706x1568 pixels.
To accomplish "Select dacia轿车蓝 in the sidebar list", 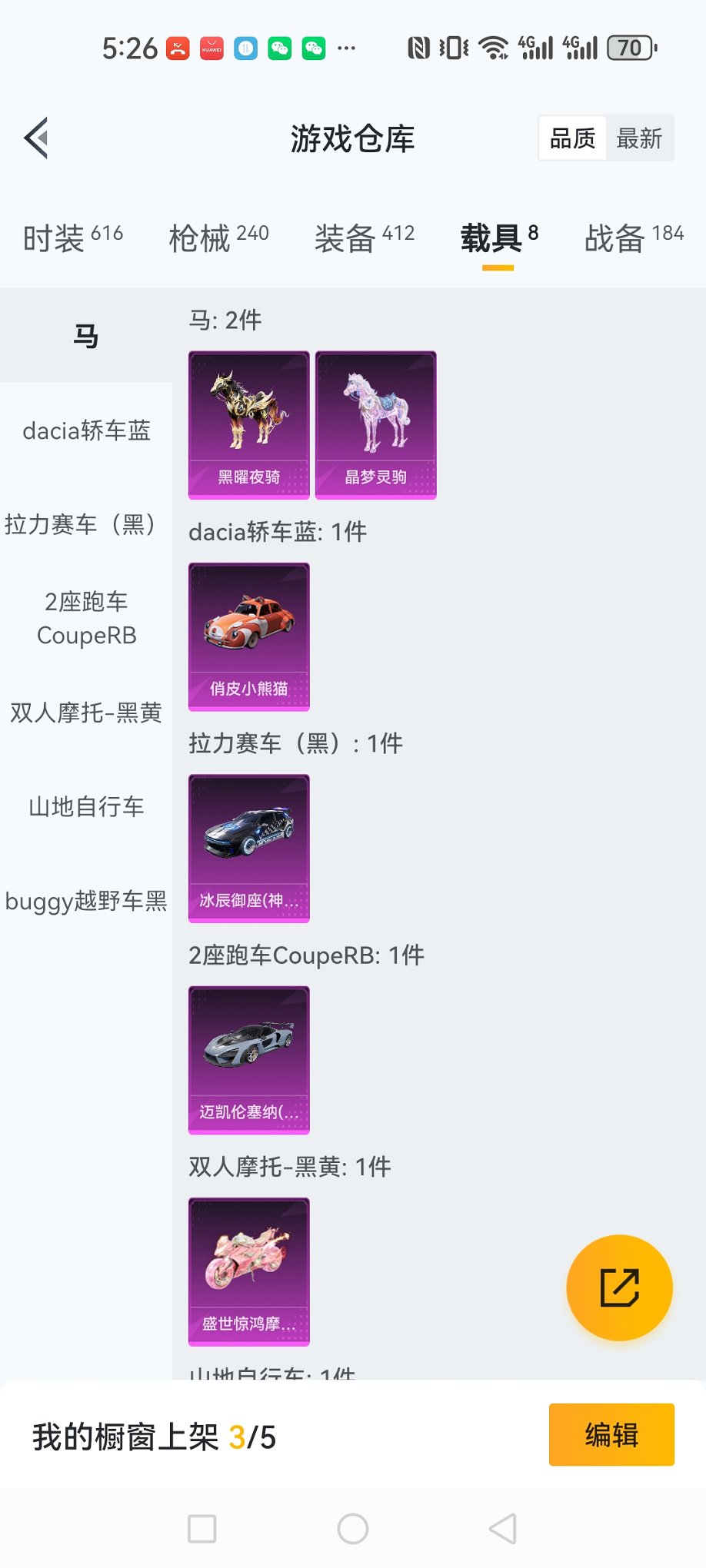I will click(86, 431).
